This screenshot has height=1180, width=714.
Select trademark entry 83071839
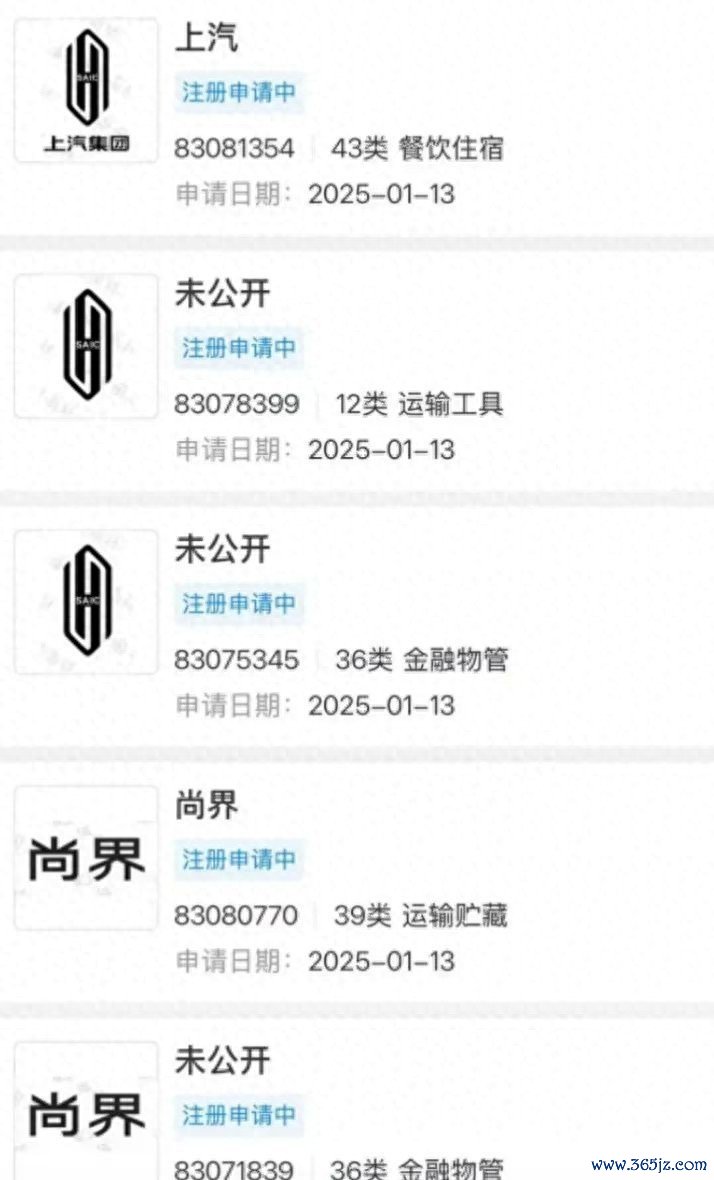tap(357, 1100)
